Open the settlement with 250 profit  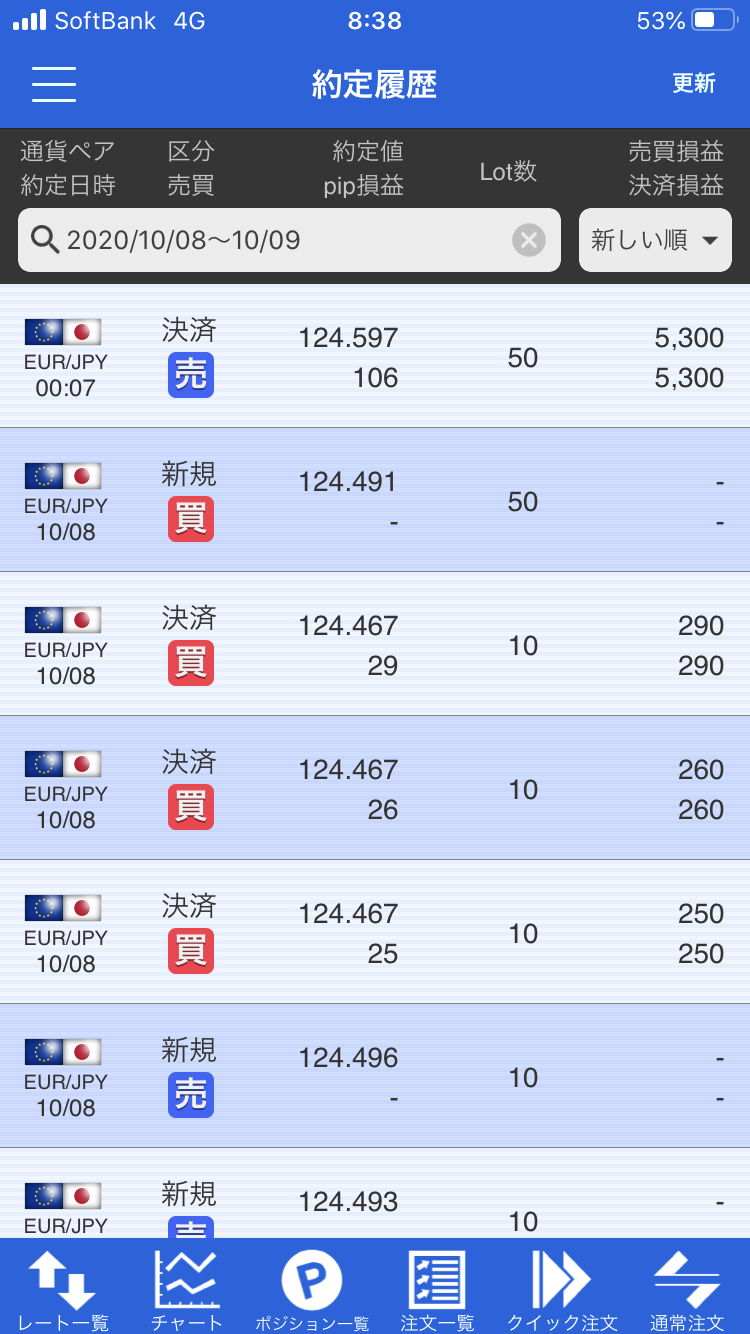(x=375, y=933)
